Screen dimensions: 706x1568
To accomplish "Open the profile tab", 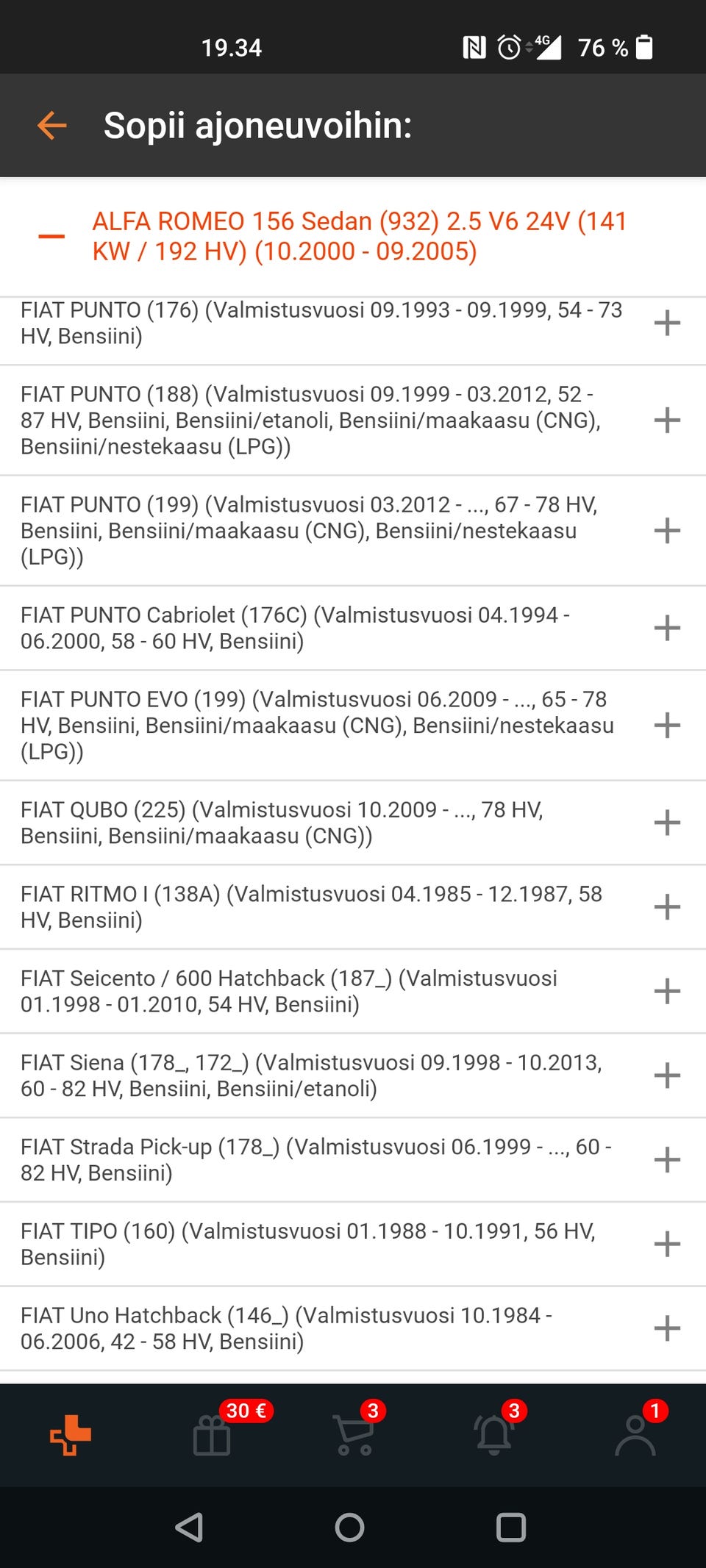I will pos(635,1435).
